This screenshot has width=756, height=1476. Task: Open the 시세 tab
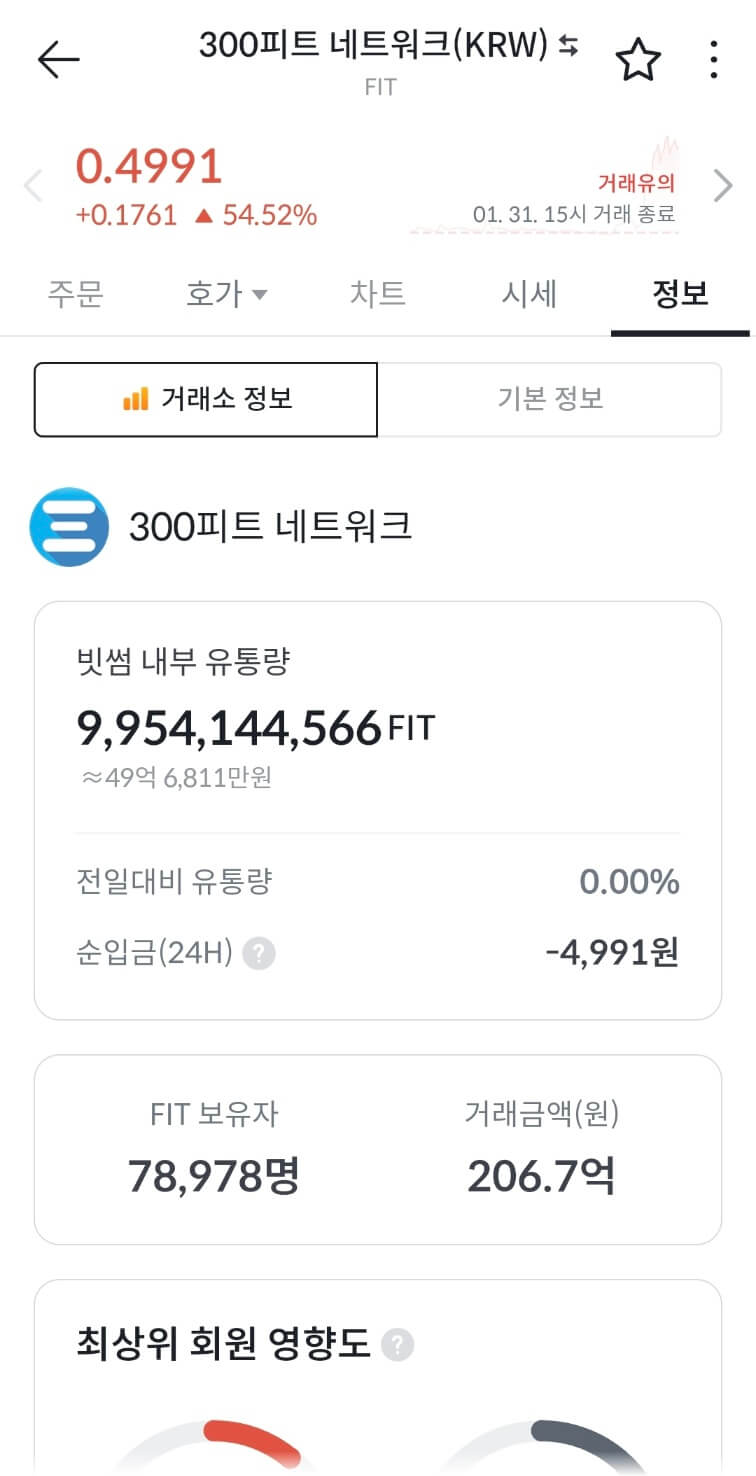coord(529,292)
